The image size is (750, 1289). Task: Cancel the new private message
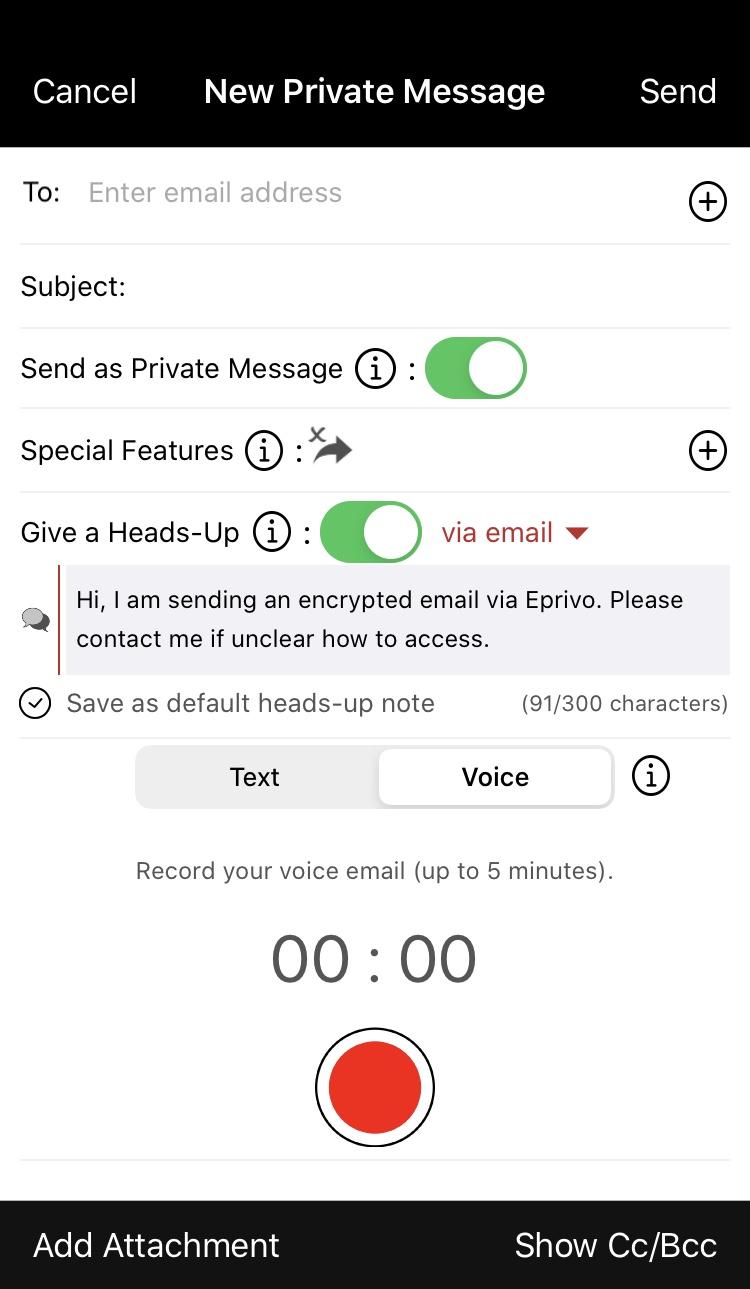click(x=84, y=92)
